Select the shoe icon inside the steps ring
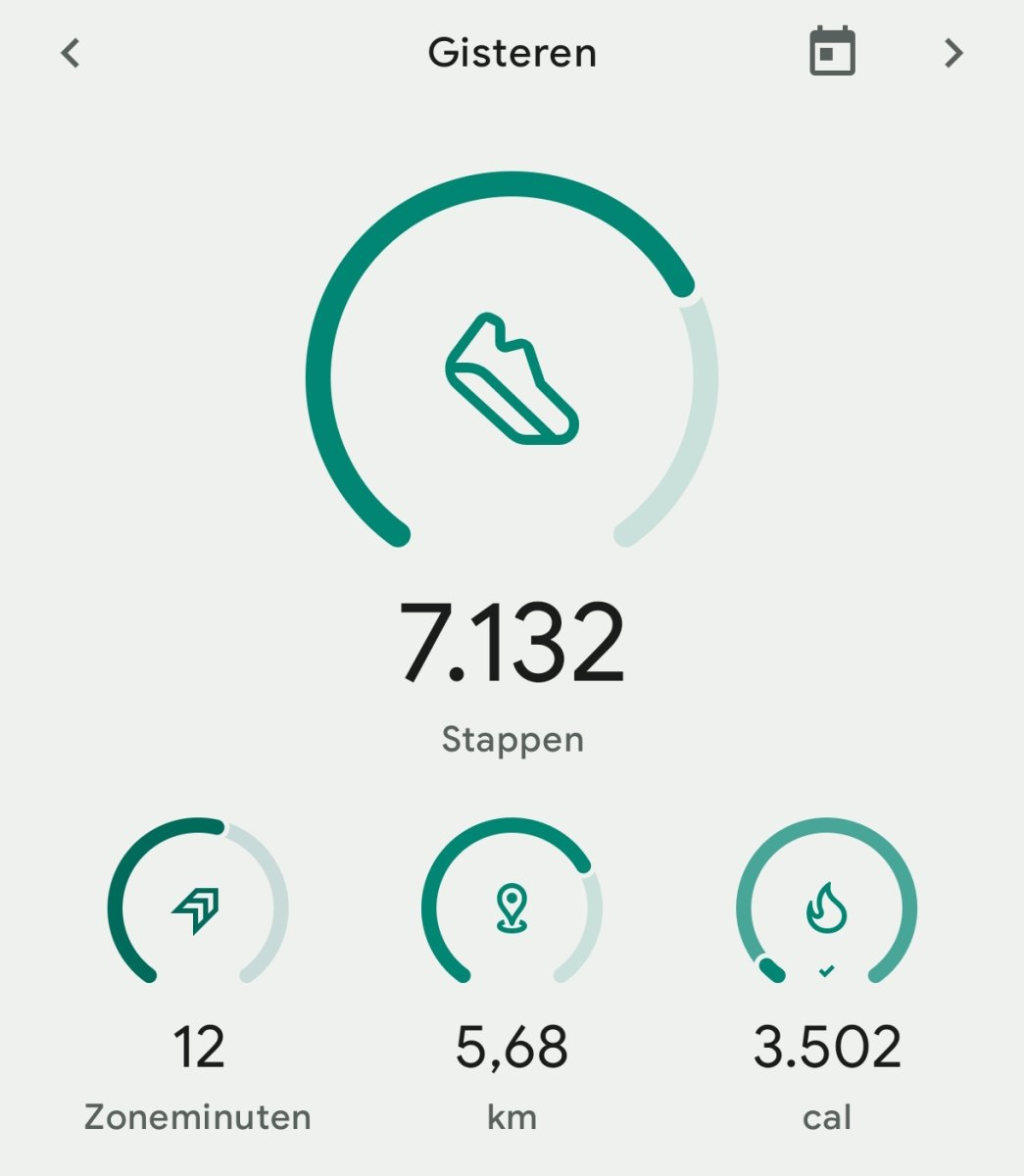The width and height of the screenshot is (1024, 1176). (511, 375)
